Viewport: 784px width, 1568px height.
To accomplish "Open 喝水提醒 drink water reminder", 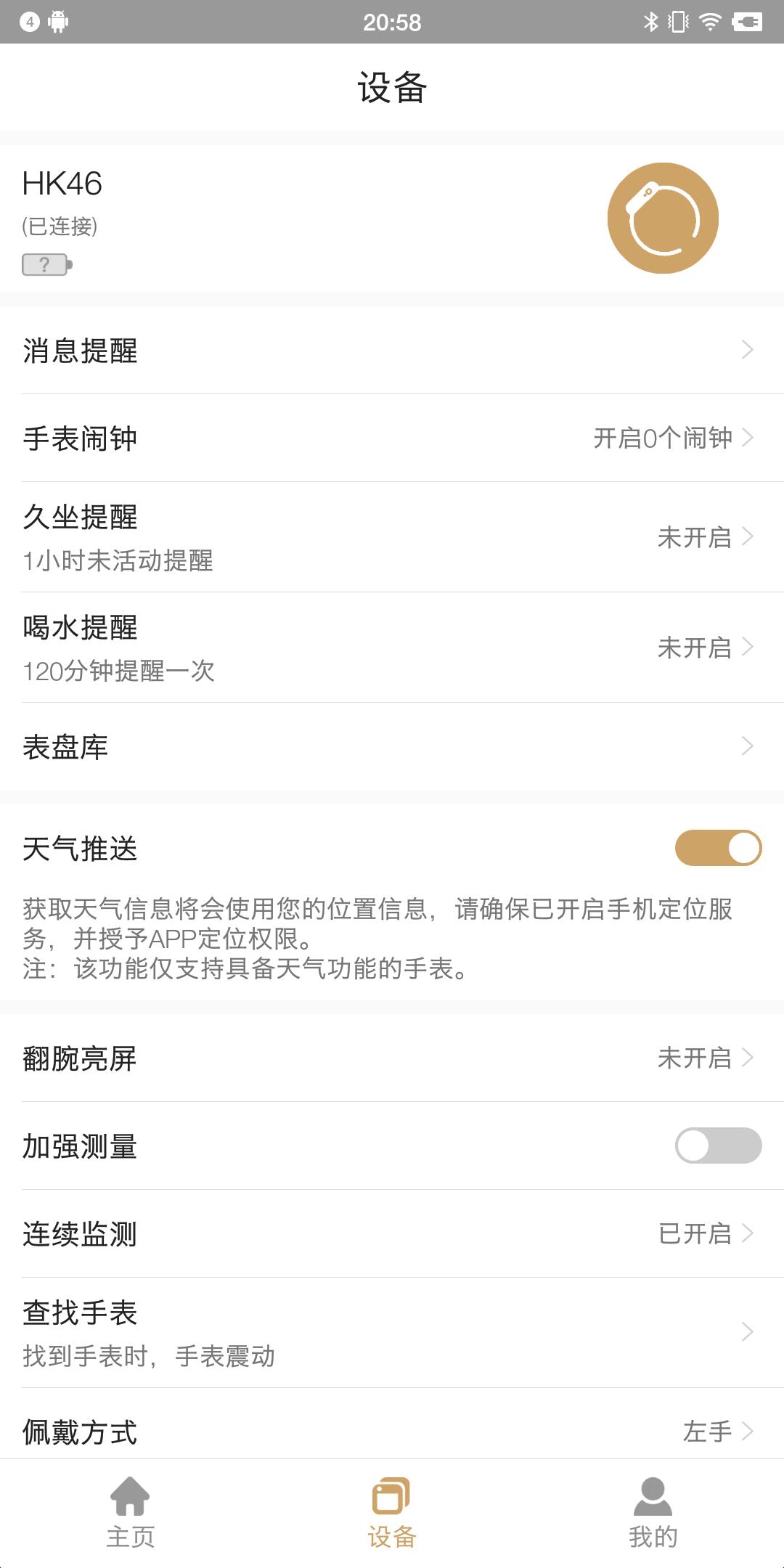I will (392, 648).
